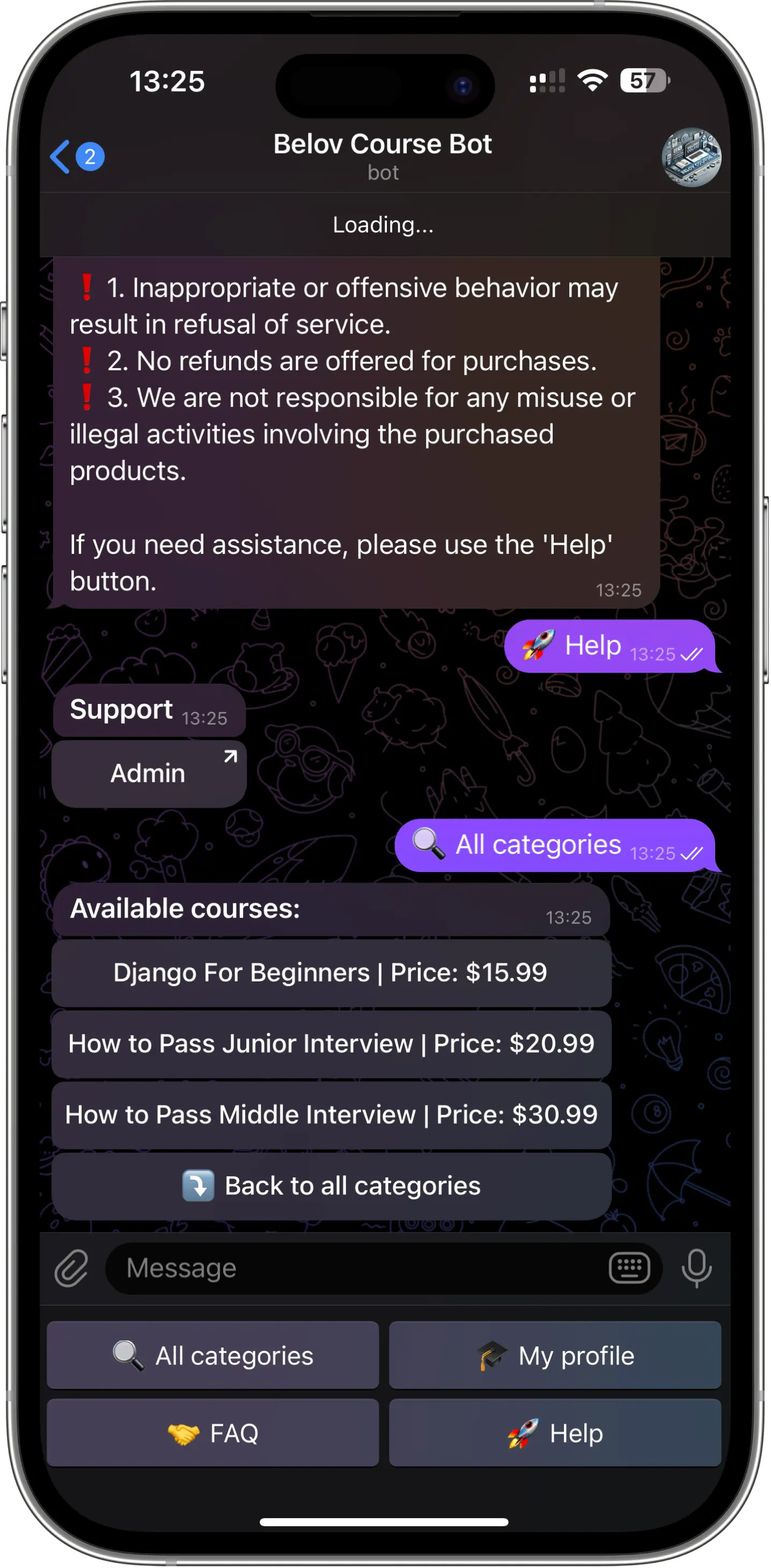Tap the graduation cap icon on My profile
The width and height of the screenshot is (771, 1568).
pos(491,1355)
